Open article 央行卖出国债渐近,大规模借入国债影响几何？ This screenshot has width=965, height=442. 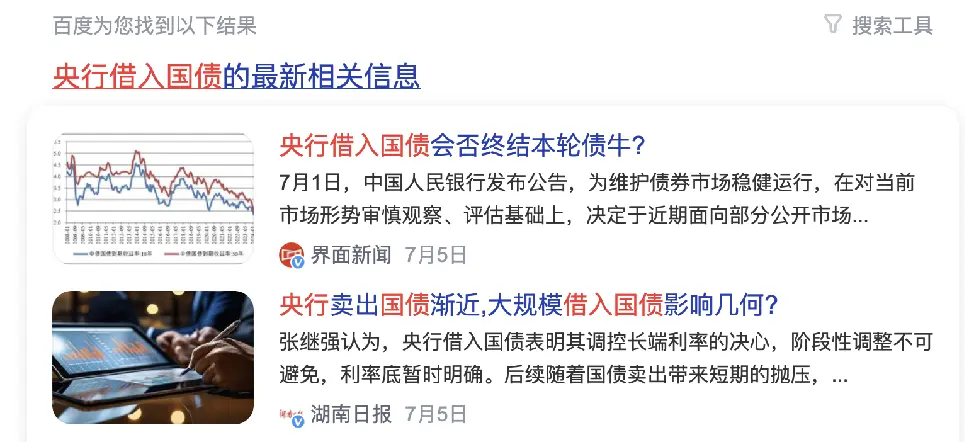529,304
